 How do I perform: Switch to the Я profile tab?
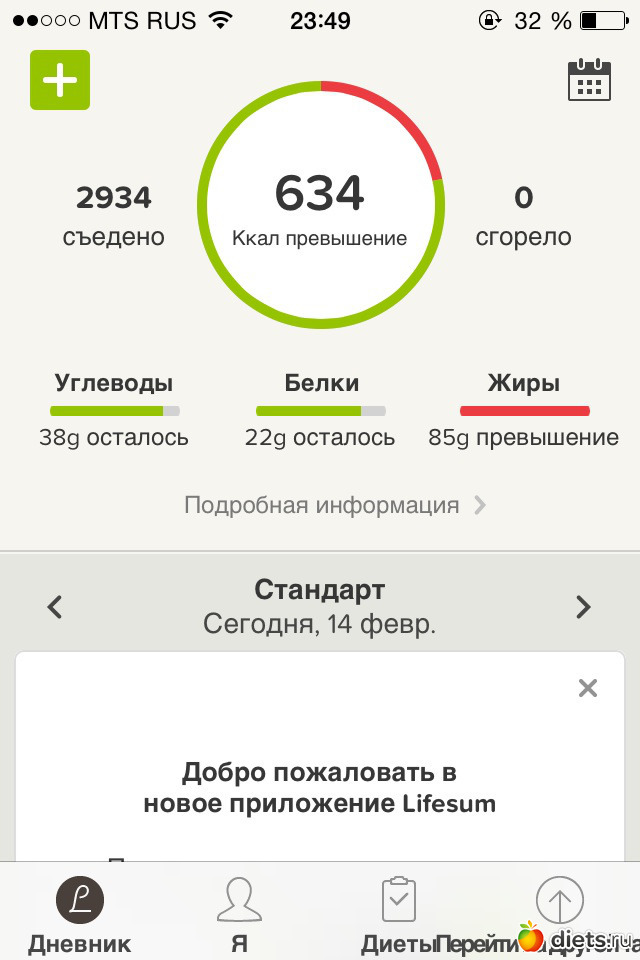[x=239, y=912]
